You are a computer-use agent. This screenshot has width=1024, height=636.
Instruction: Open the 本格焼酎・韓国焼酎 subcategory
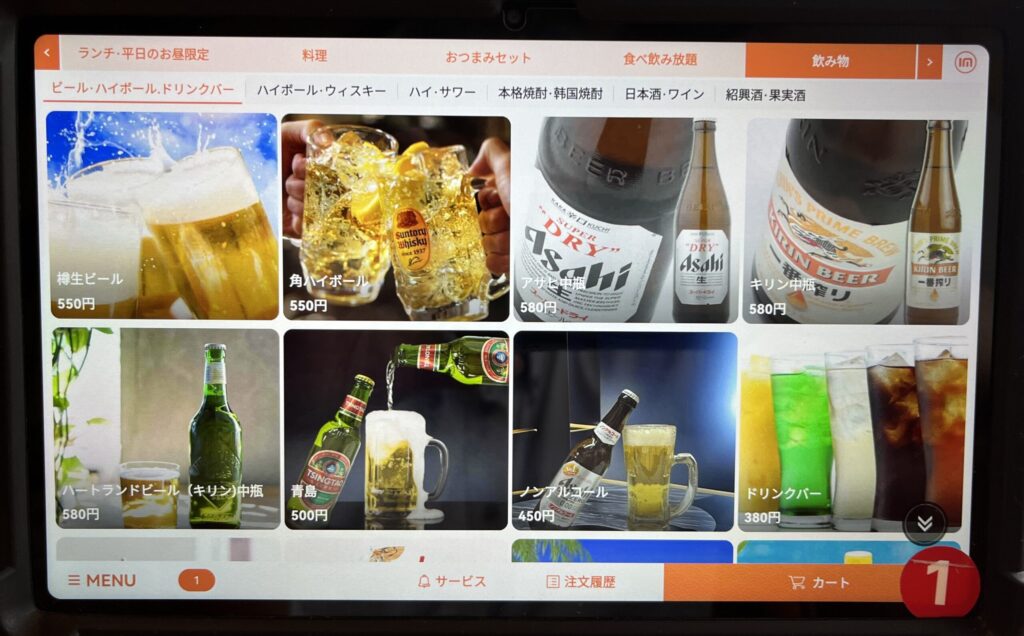tap(551, 94)
